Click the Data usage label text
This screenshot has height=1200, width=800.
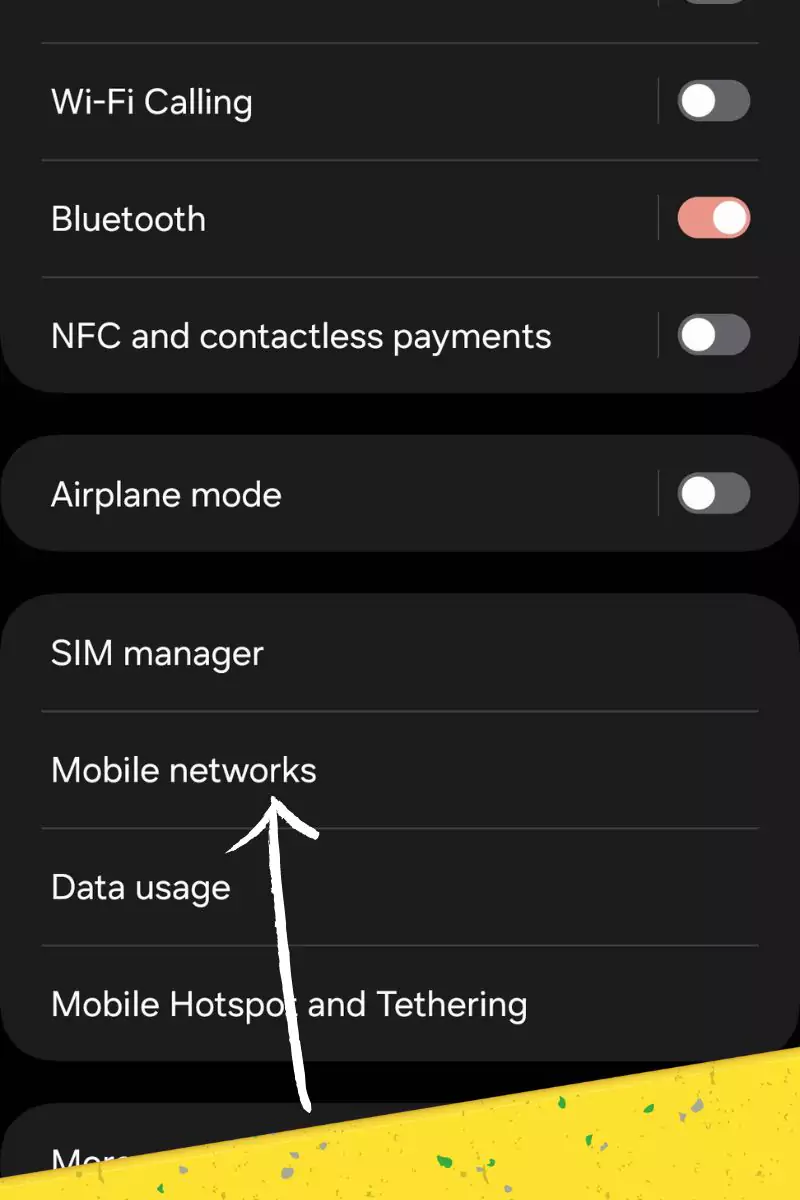pos(140,886)
